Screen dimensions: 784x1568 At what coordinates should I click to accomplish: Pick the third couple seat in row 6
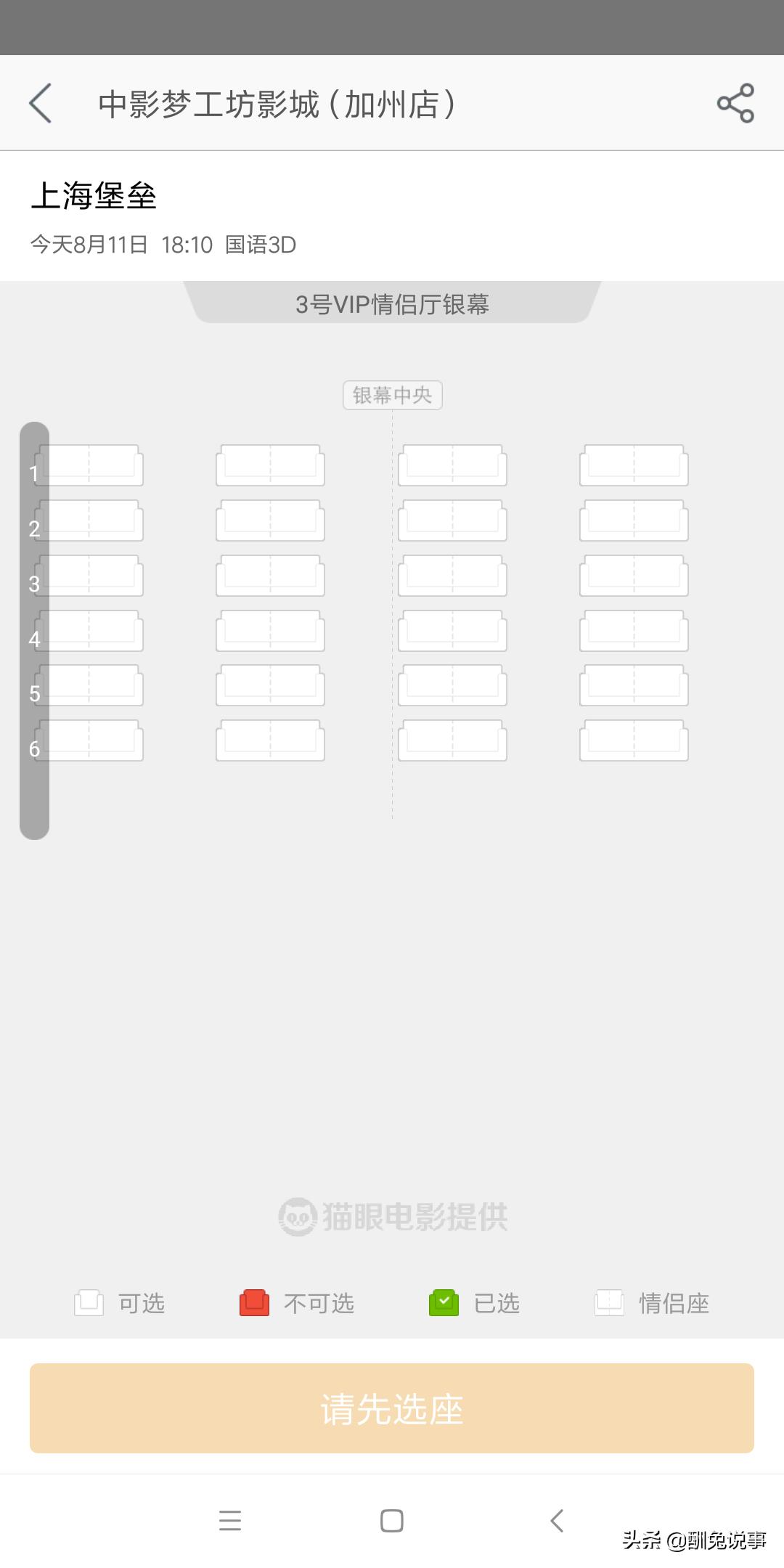452,740
